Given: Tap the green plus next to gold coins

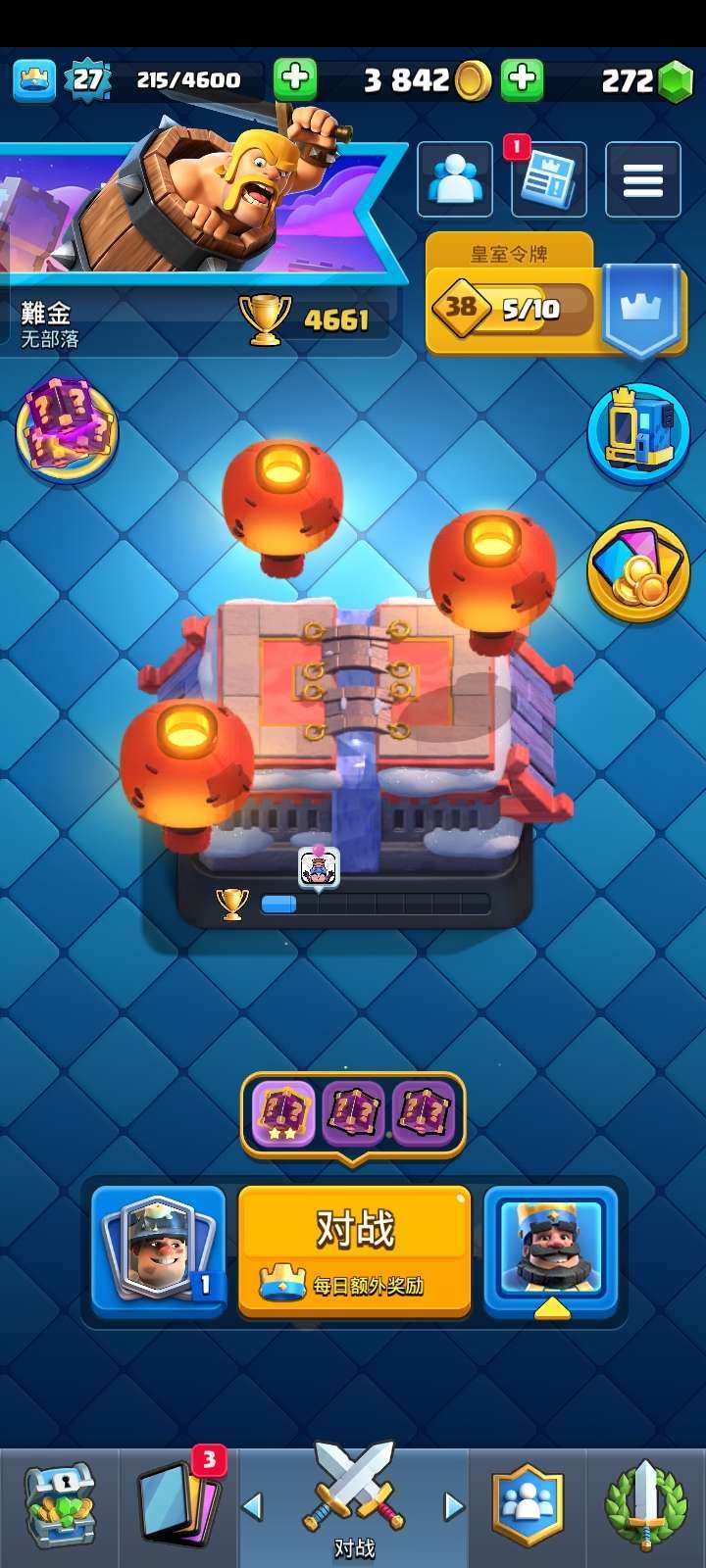Looking at the screenshot, I should (x=523, y=79).
